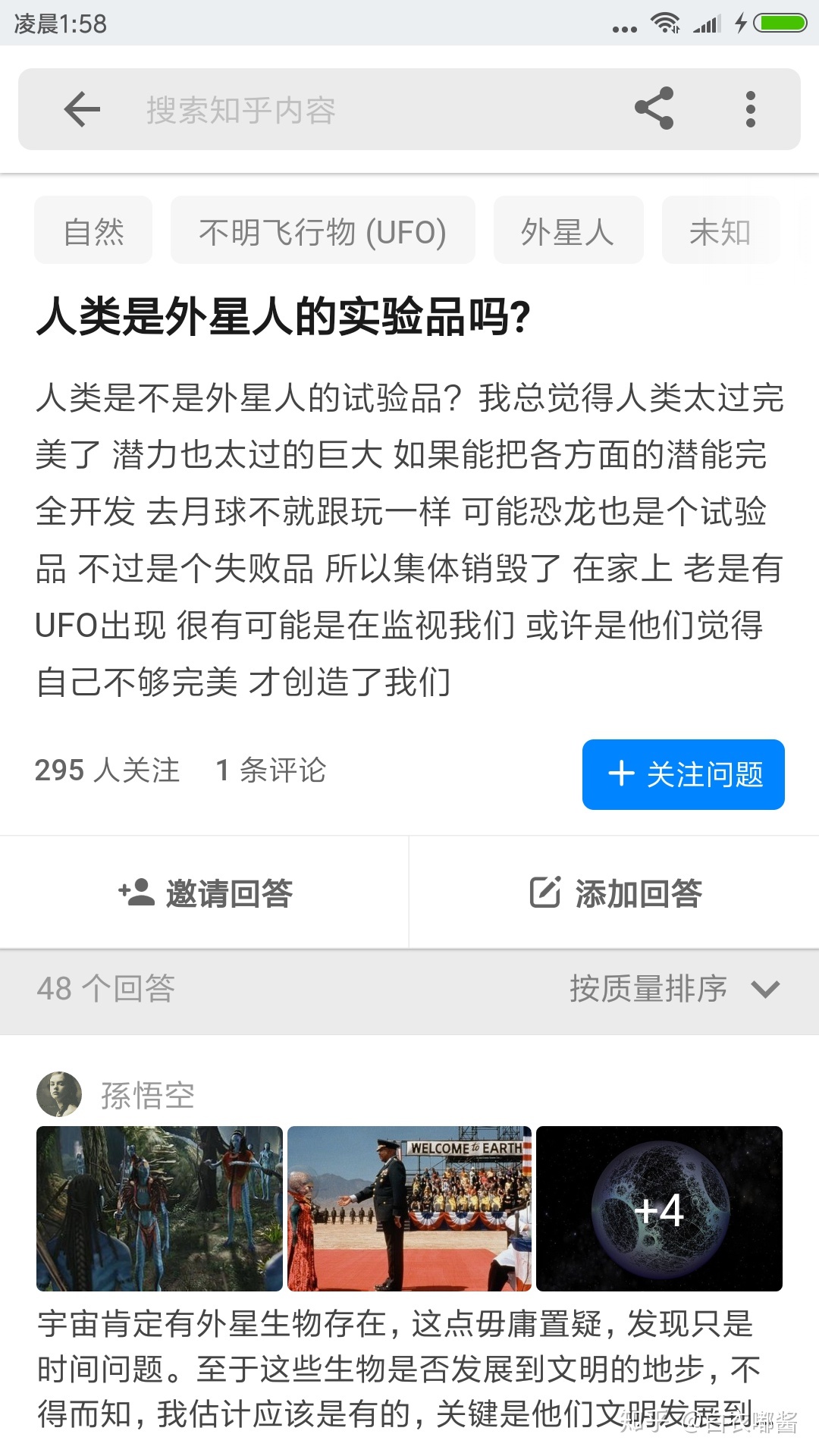Open the three-dot overflow menu
Viewport: 819px width, 1456px height.
[750, 109]
